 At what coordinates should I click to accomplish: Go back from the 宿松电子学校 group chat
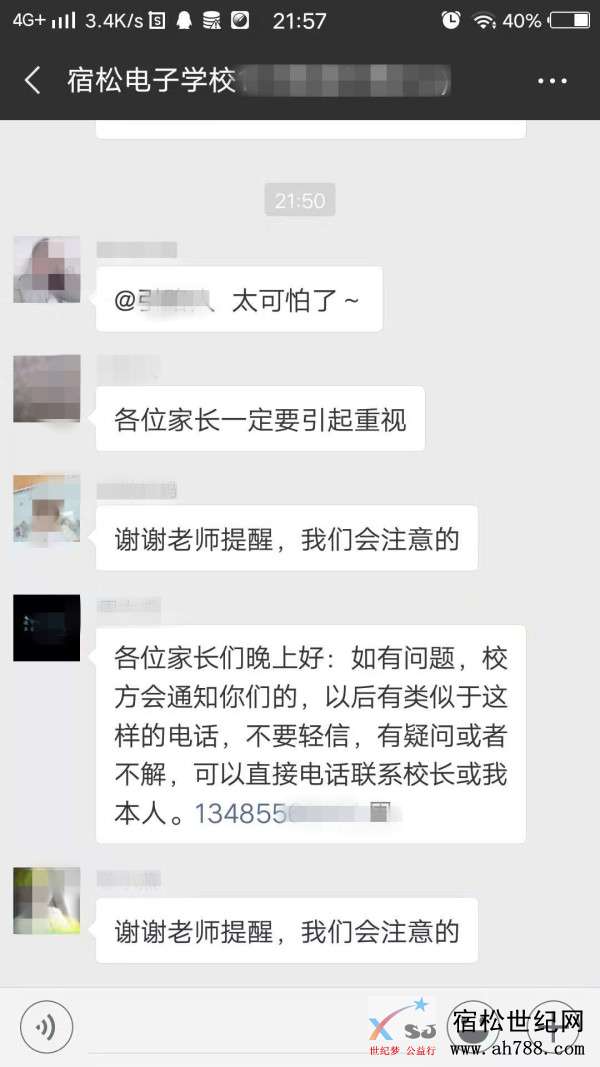(33, 81)
